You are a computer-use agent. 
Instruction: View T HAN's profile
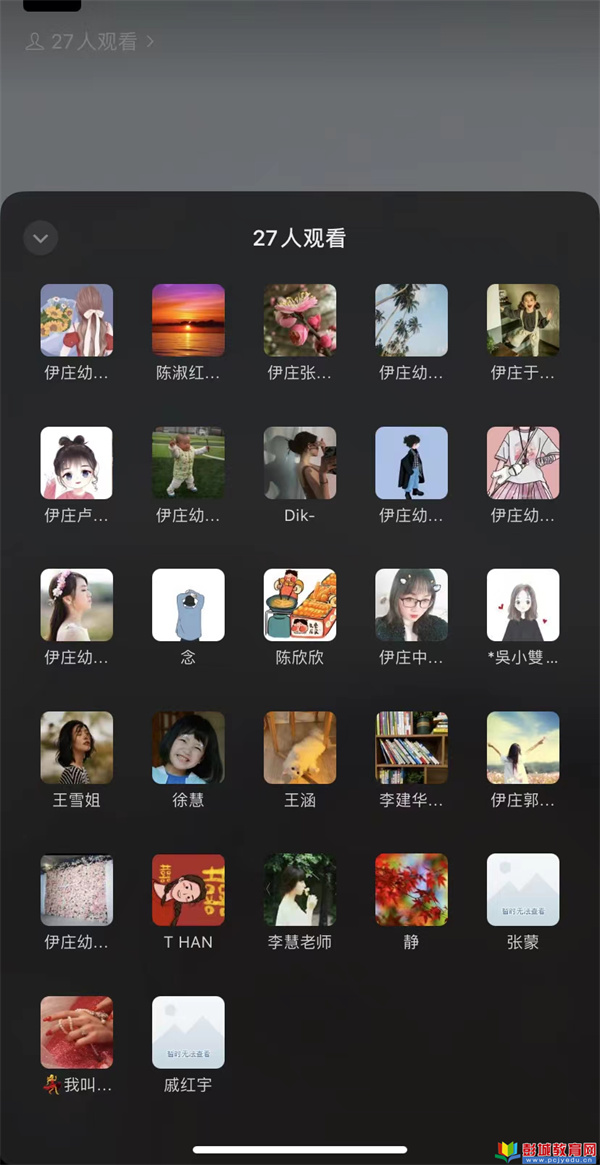pos(188,890)
